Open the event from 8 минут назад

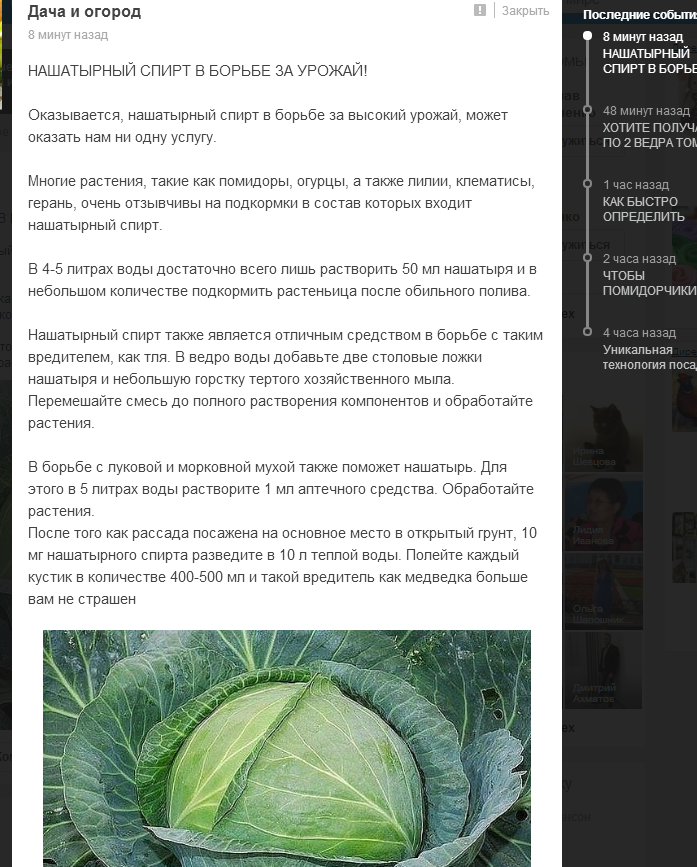click(649, 53)
